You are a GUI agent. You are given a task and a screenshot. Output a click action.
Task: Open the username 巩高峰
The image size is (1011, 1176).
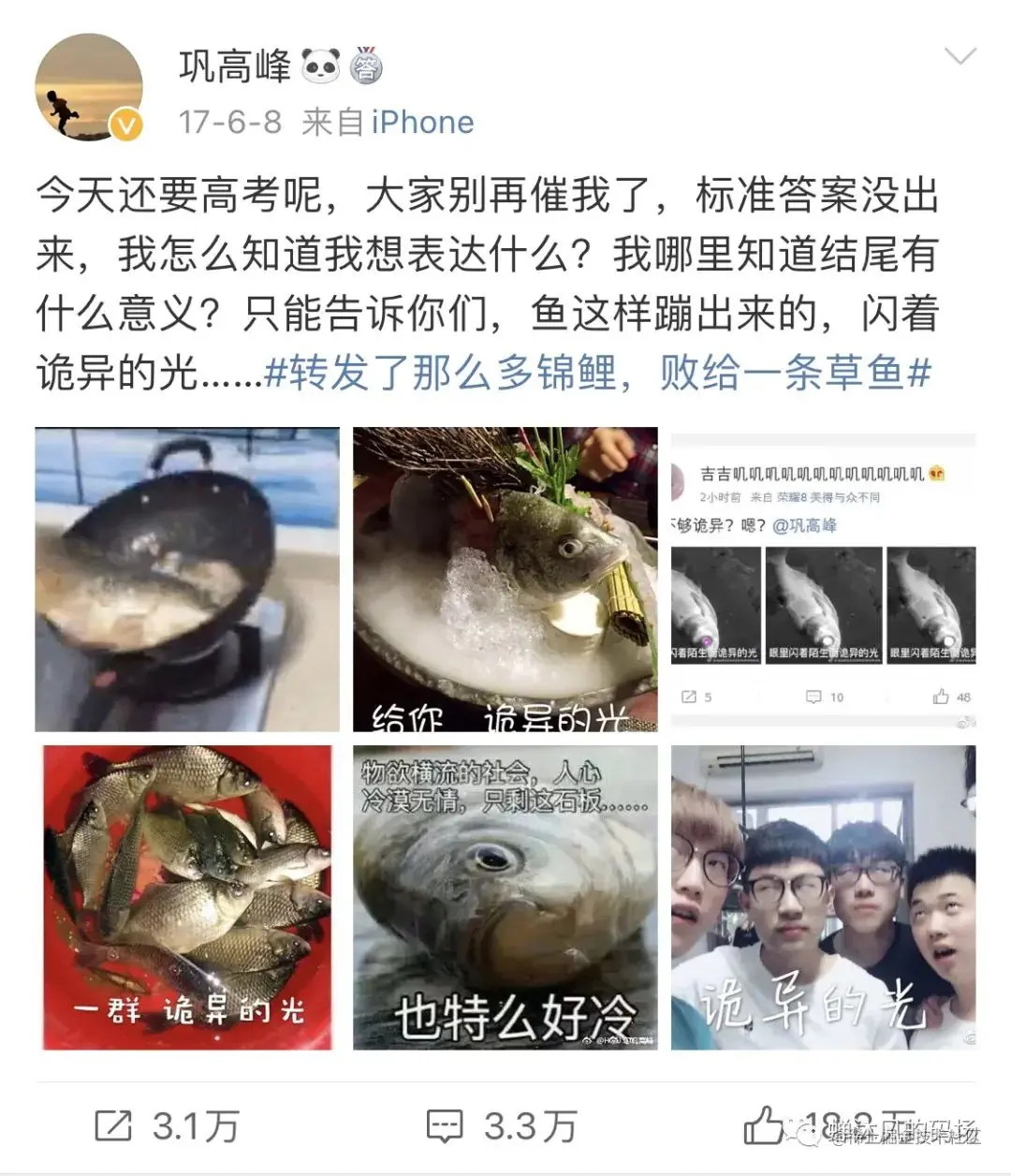click(x=236, y=66)
